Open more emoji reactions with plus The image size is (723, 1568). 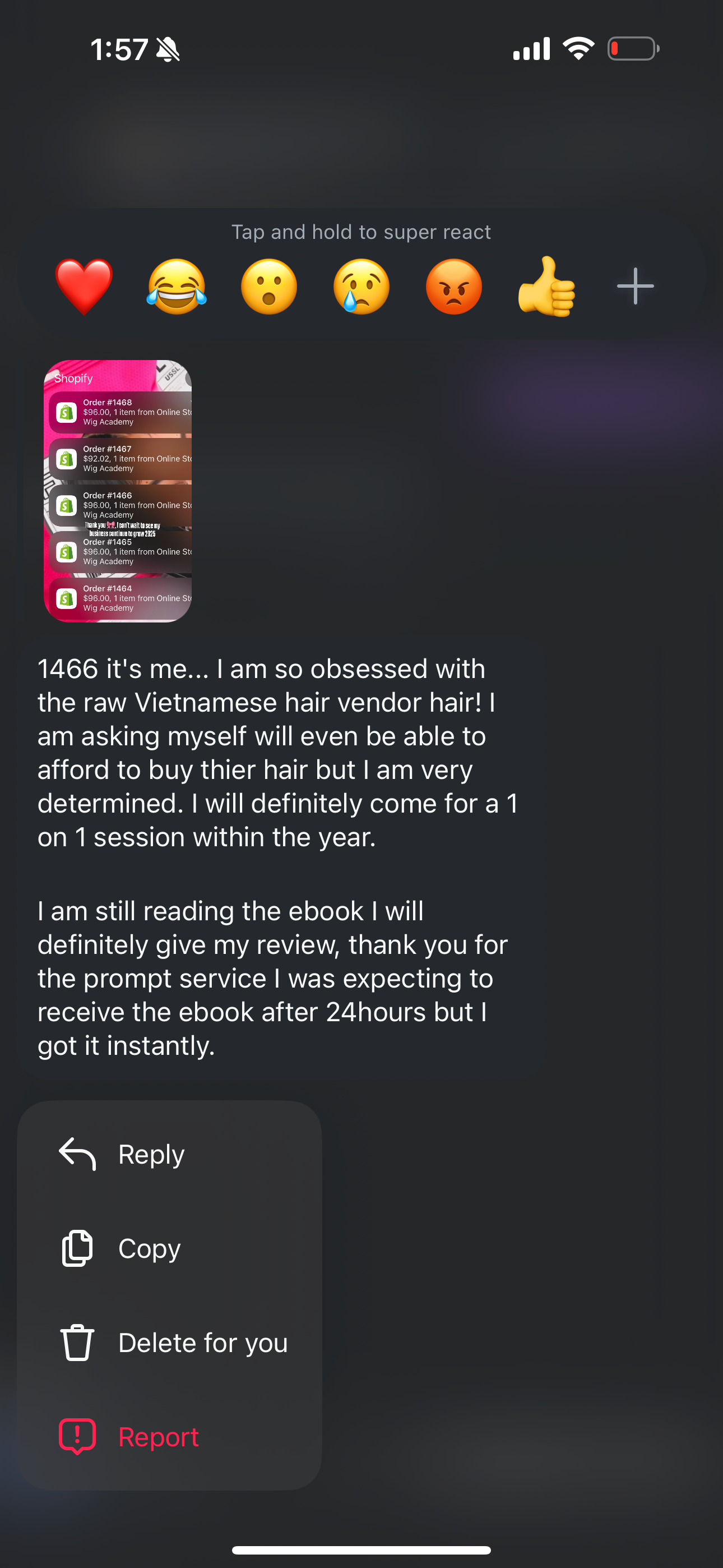pos(636,286)
